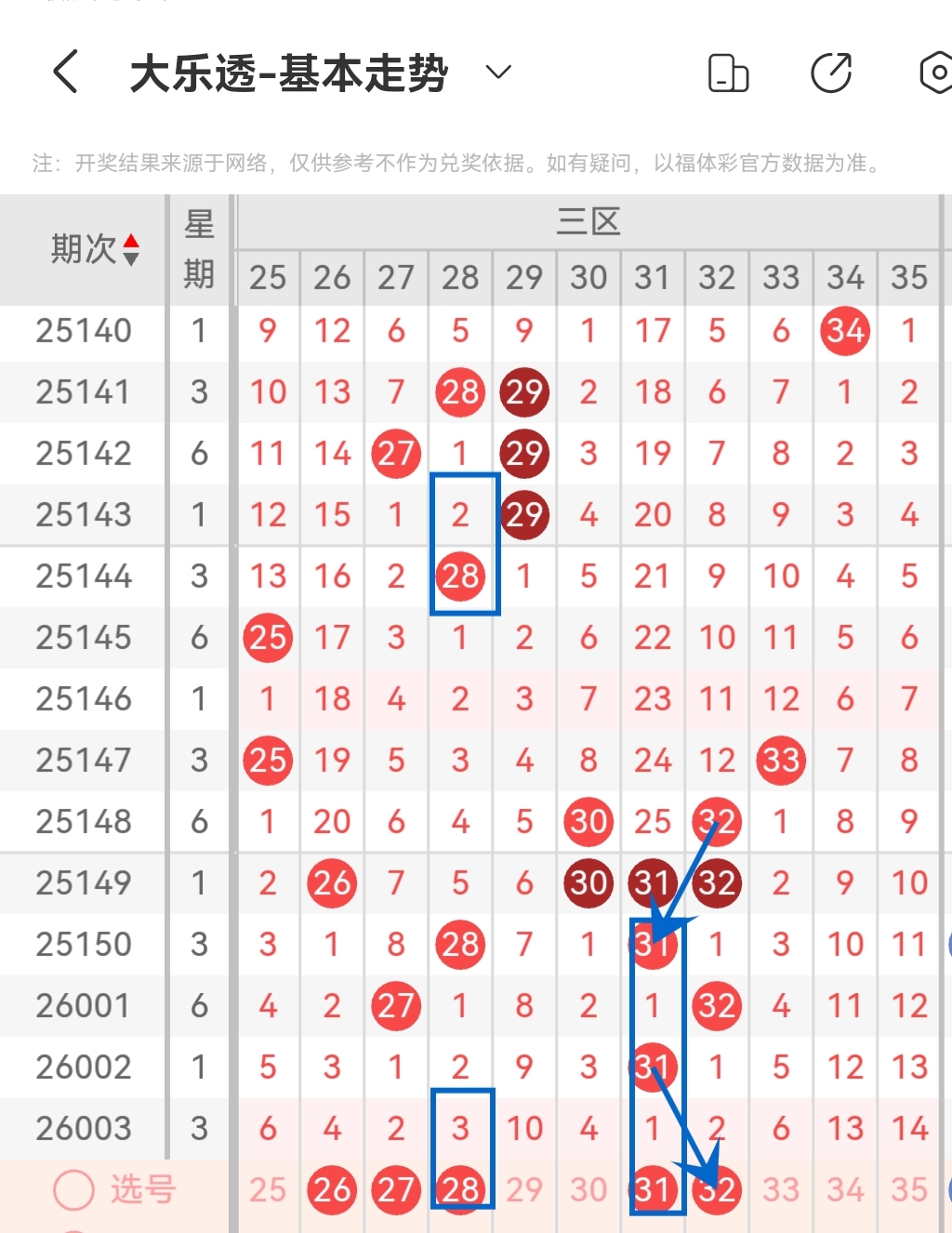Tap the back arrow icon
Viewport: 952px width, 1233px height.
tap(65, 72)
